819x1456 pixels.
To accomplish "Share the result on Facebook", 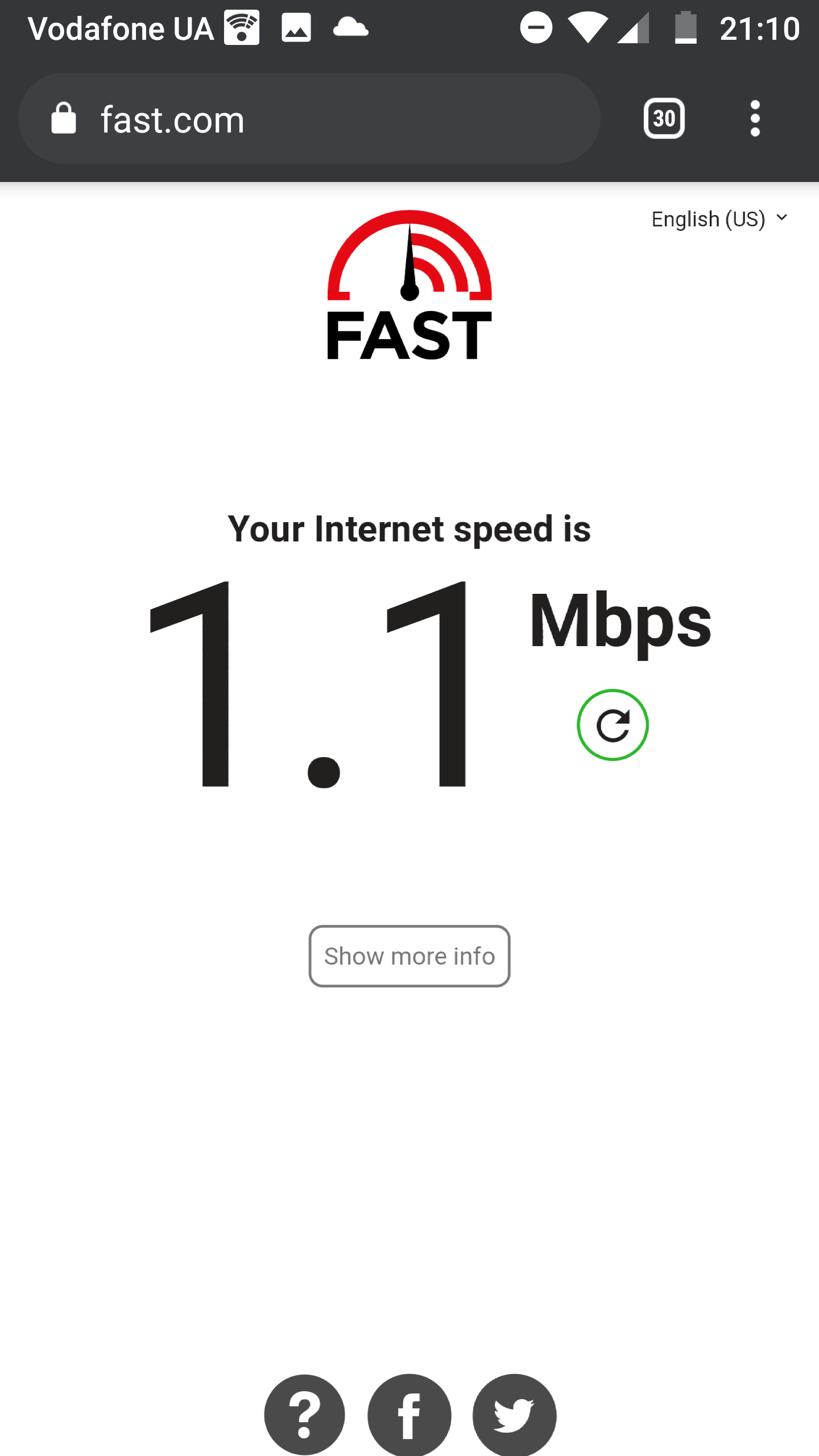I will tap(409, 1414).
